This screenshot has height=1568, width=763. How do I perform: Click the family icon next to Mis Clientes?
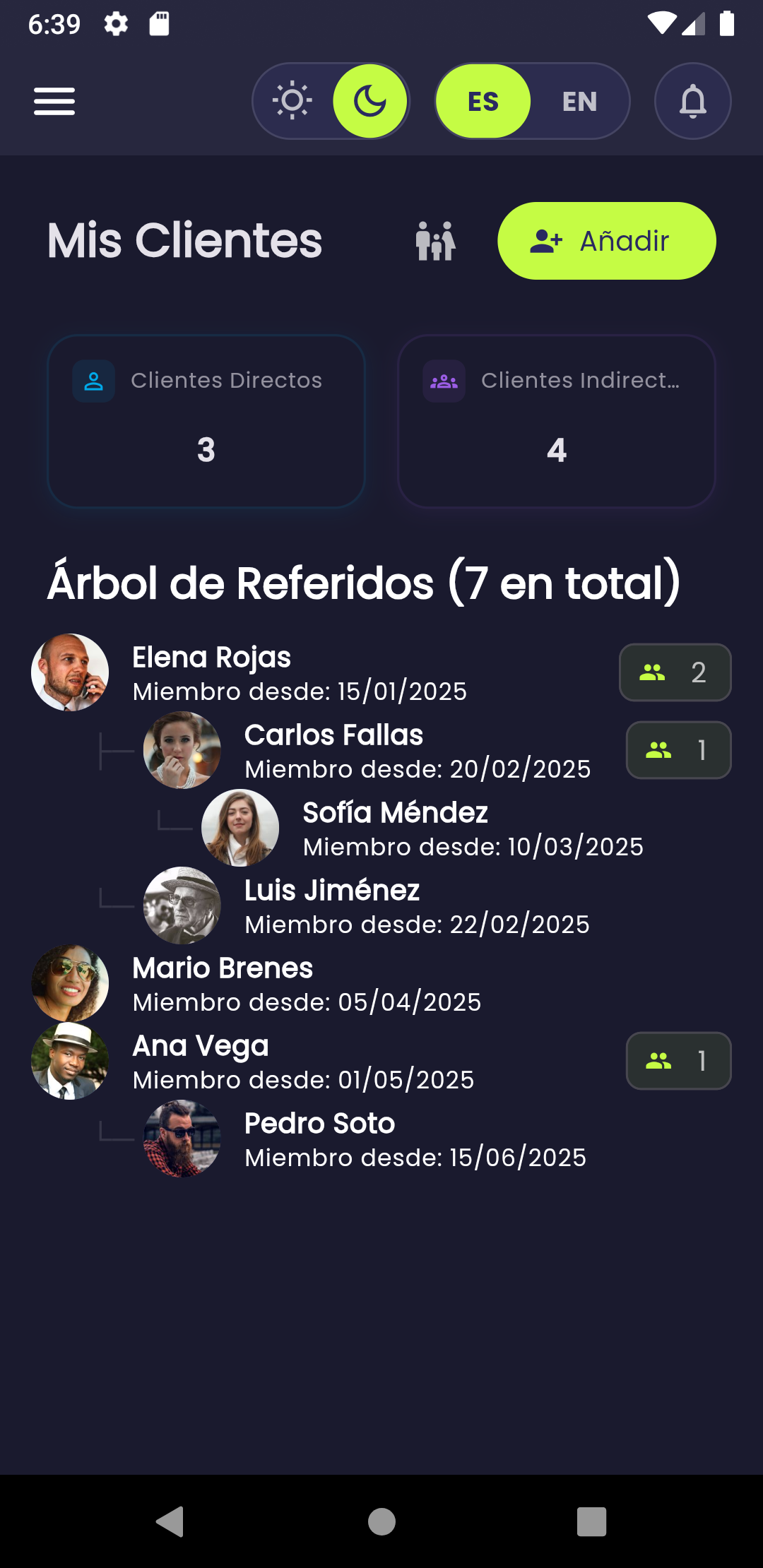436,241
